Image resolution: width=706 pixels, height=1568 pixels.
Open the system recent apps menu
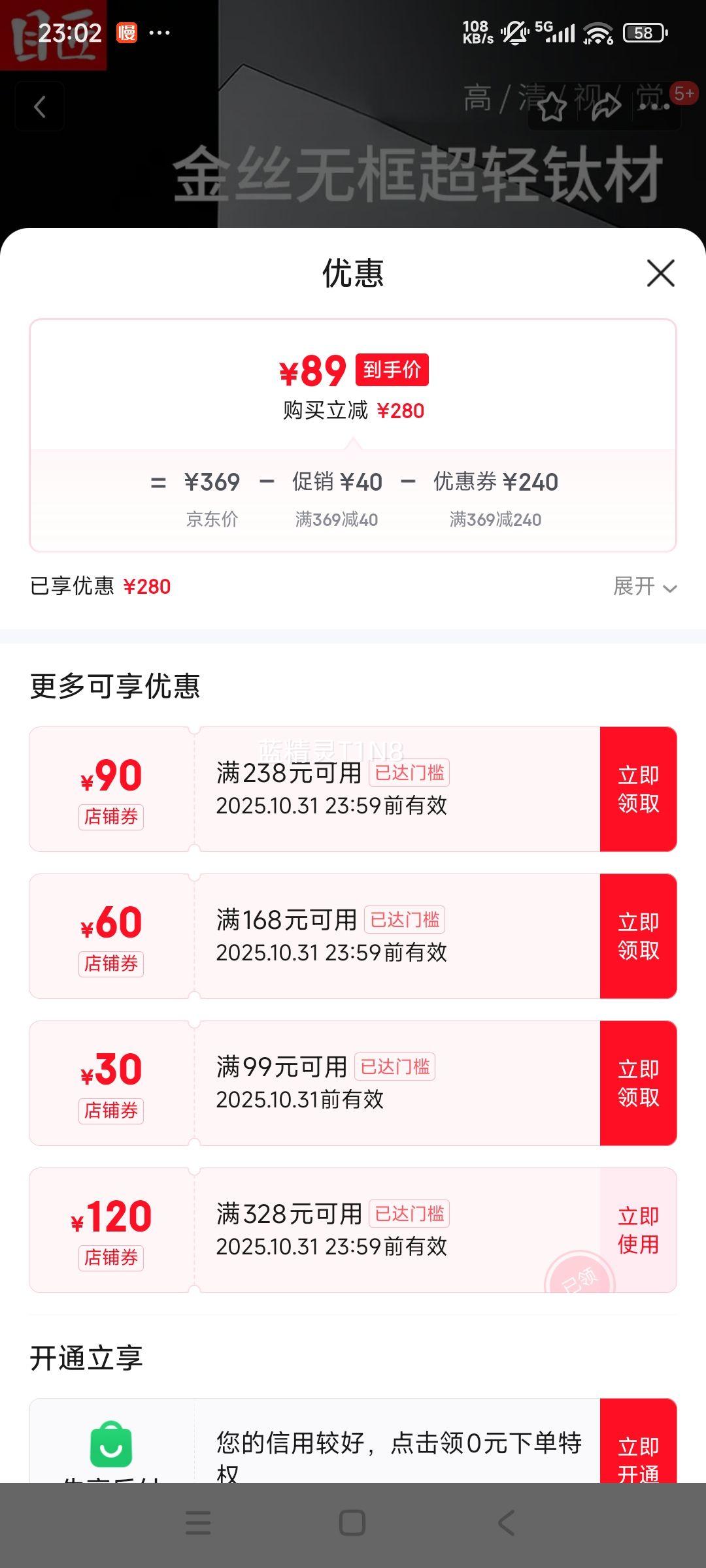point(198,1523)
